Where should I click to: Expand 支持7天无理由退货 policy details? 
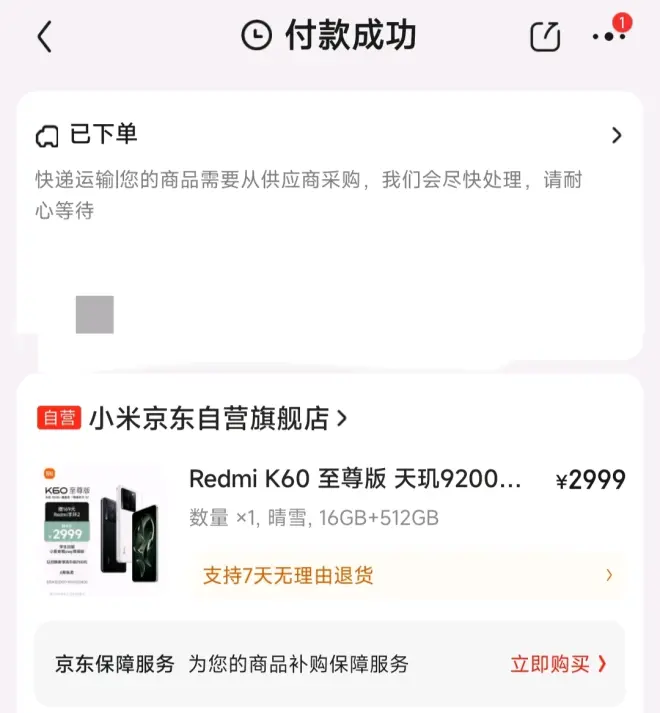pyautogui.click(x=608, y=575)
